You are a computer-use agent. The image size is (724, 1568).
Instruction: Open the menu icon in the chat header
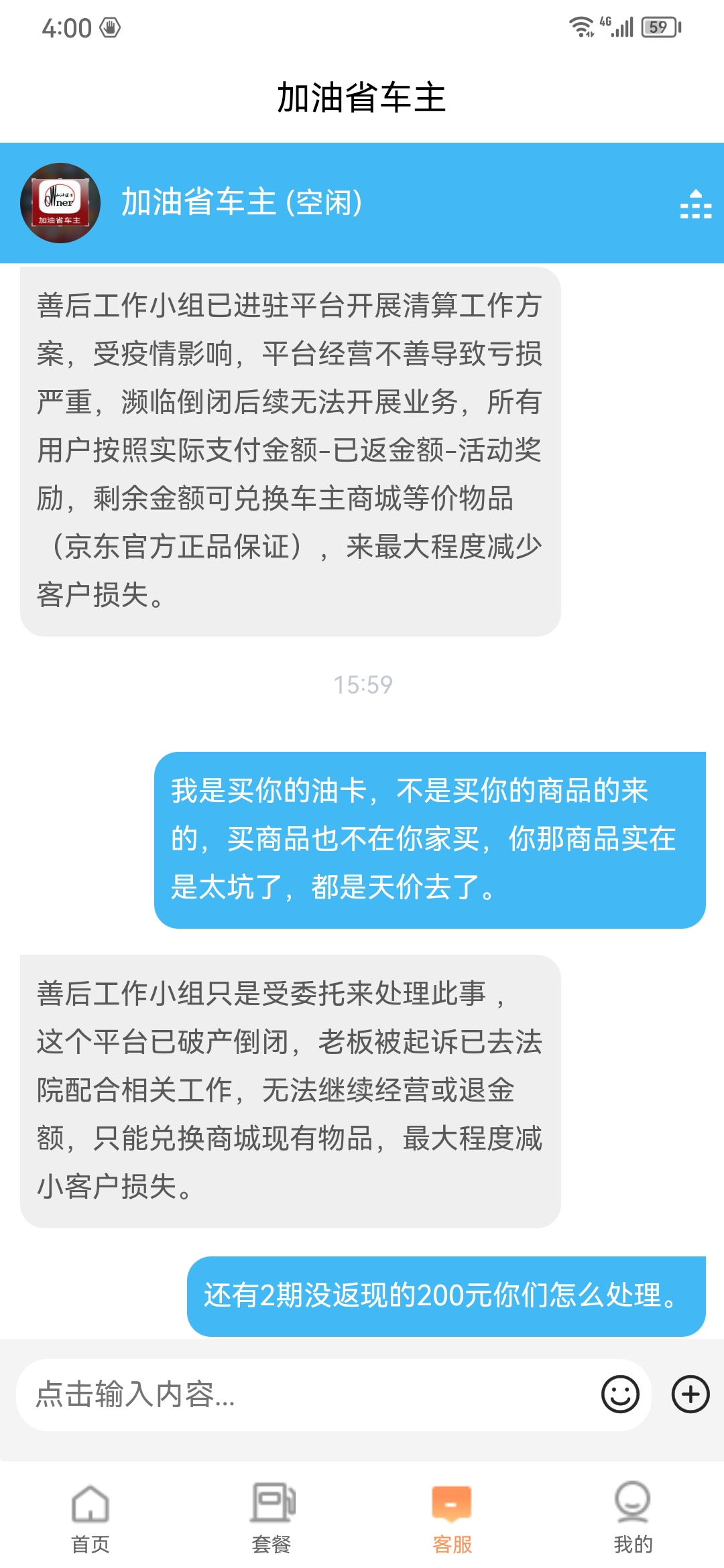(696, 204)
